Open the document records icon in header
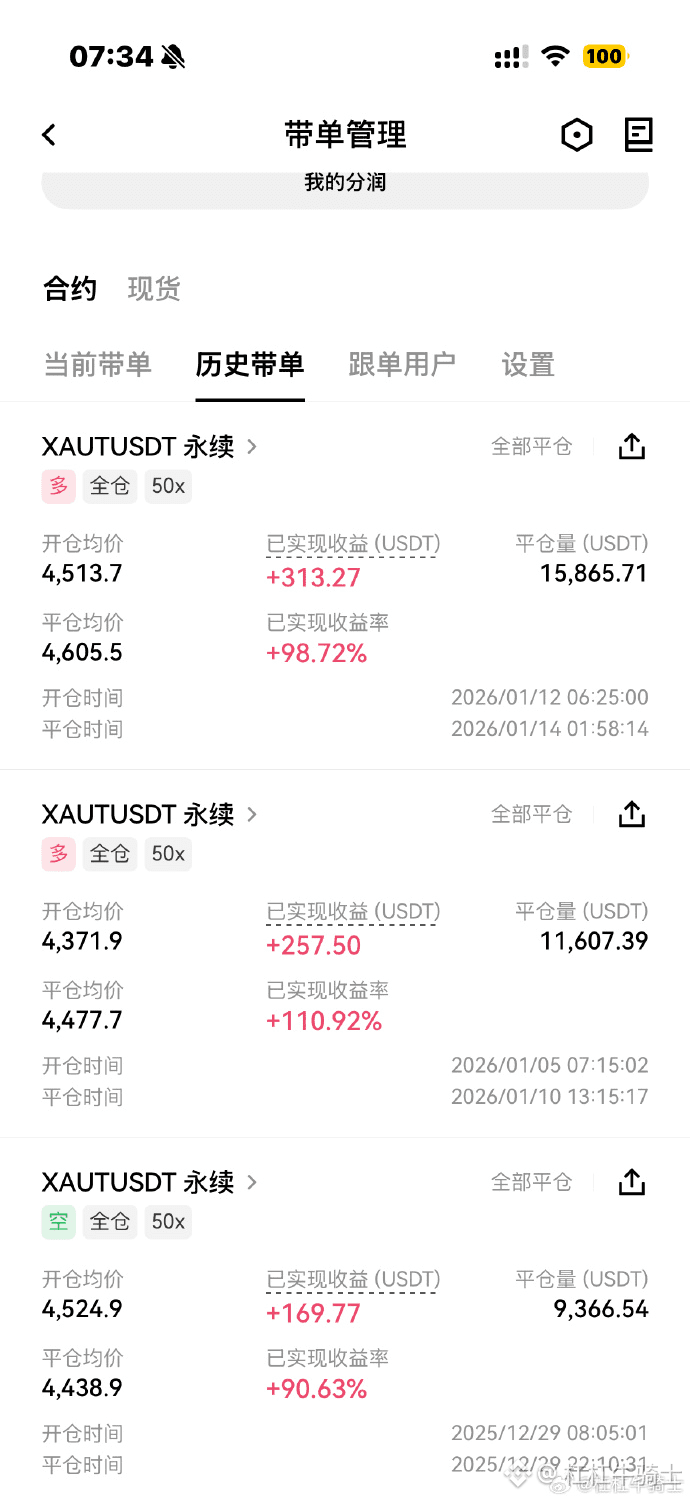This screenshot has height=1500, width=690. (x=638, y=135)
